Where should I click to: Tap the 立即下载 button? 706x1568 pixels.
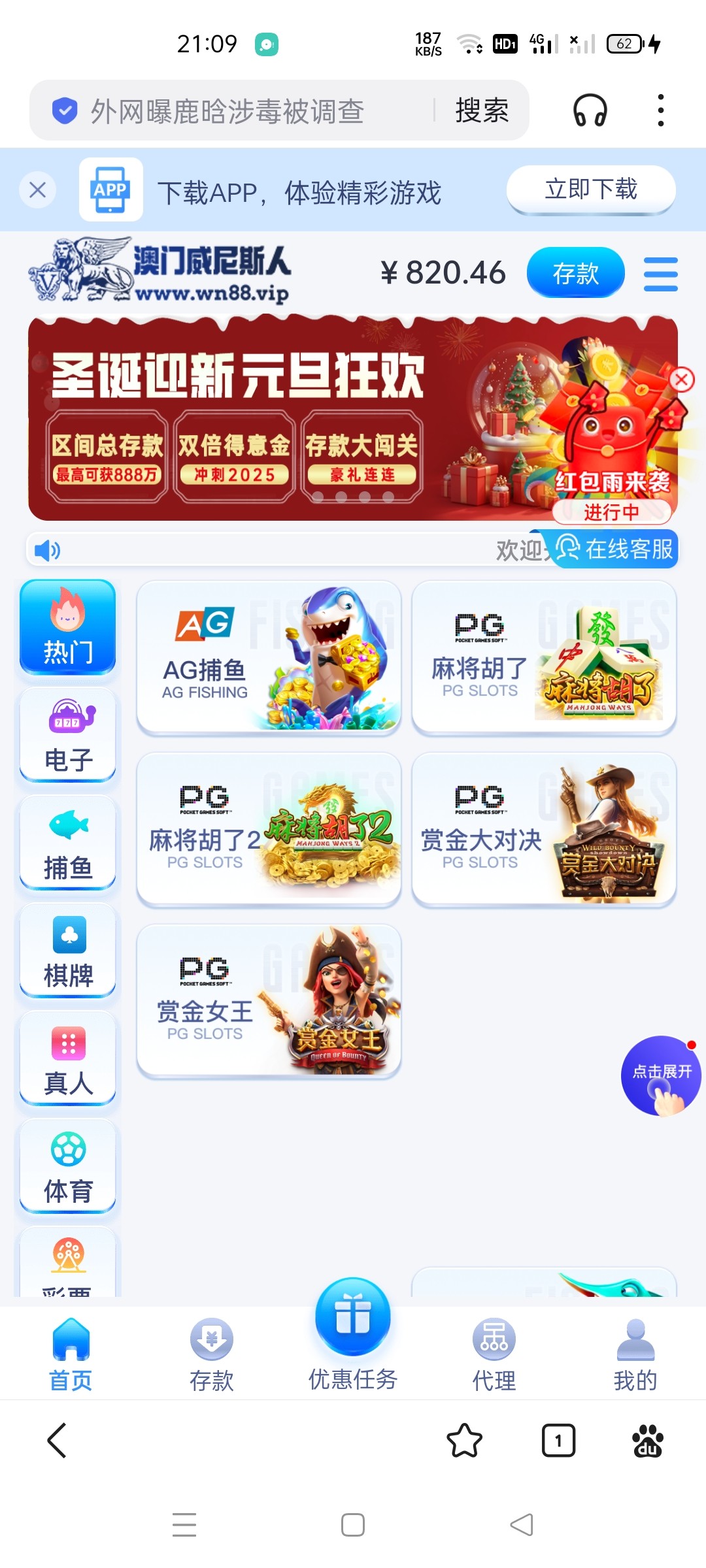590,189
